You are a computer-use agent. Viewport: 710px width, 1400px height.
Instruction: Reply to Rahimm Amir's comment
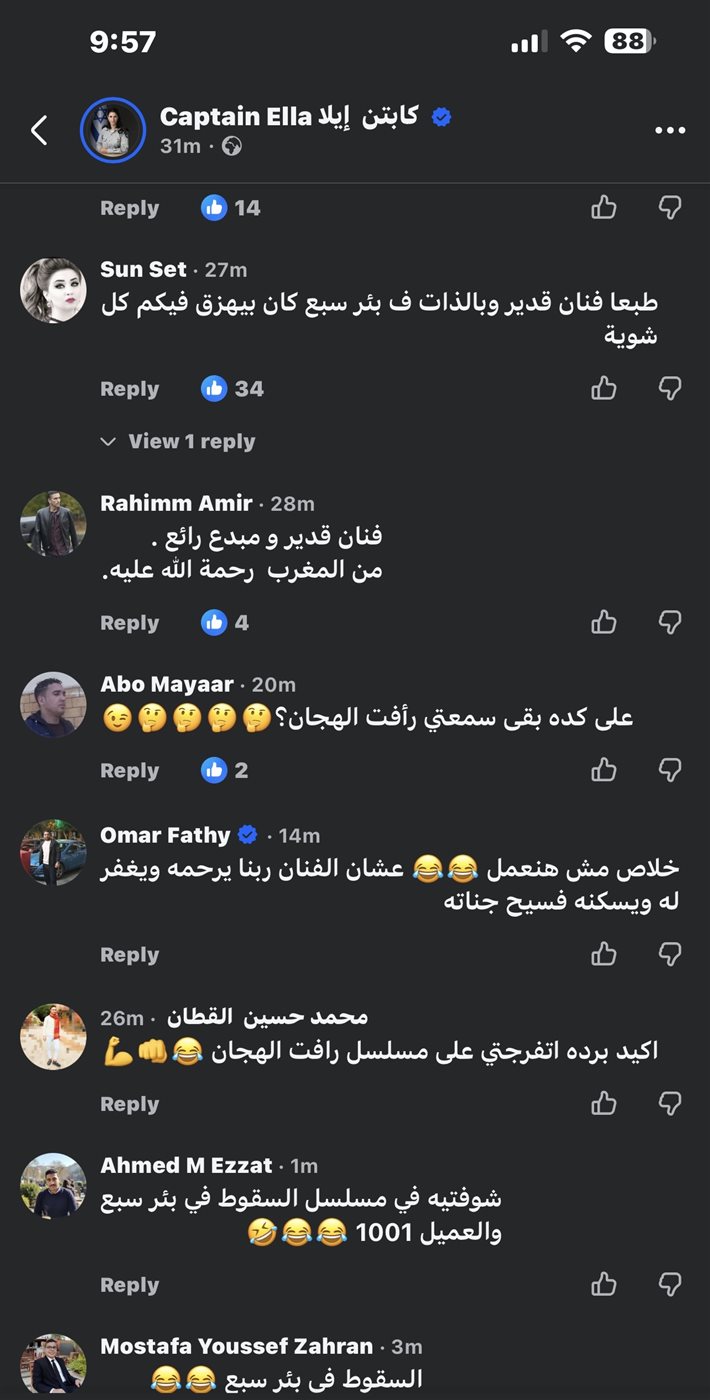[x=129, y=623]
